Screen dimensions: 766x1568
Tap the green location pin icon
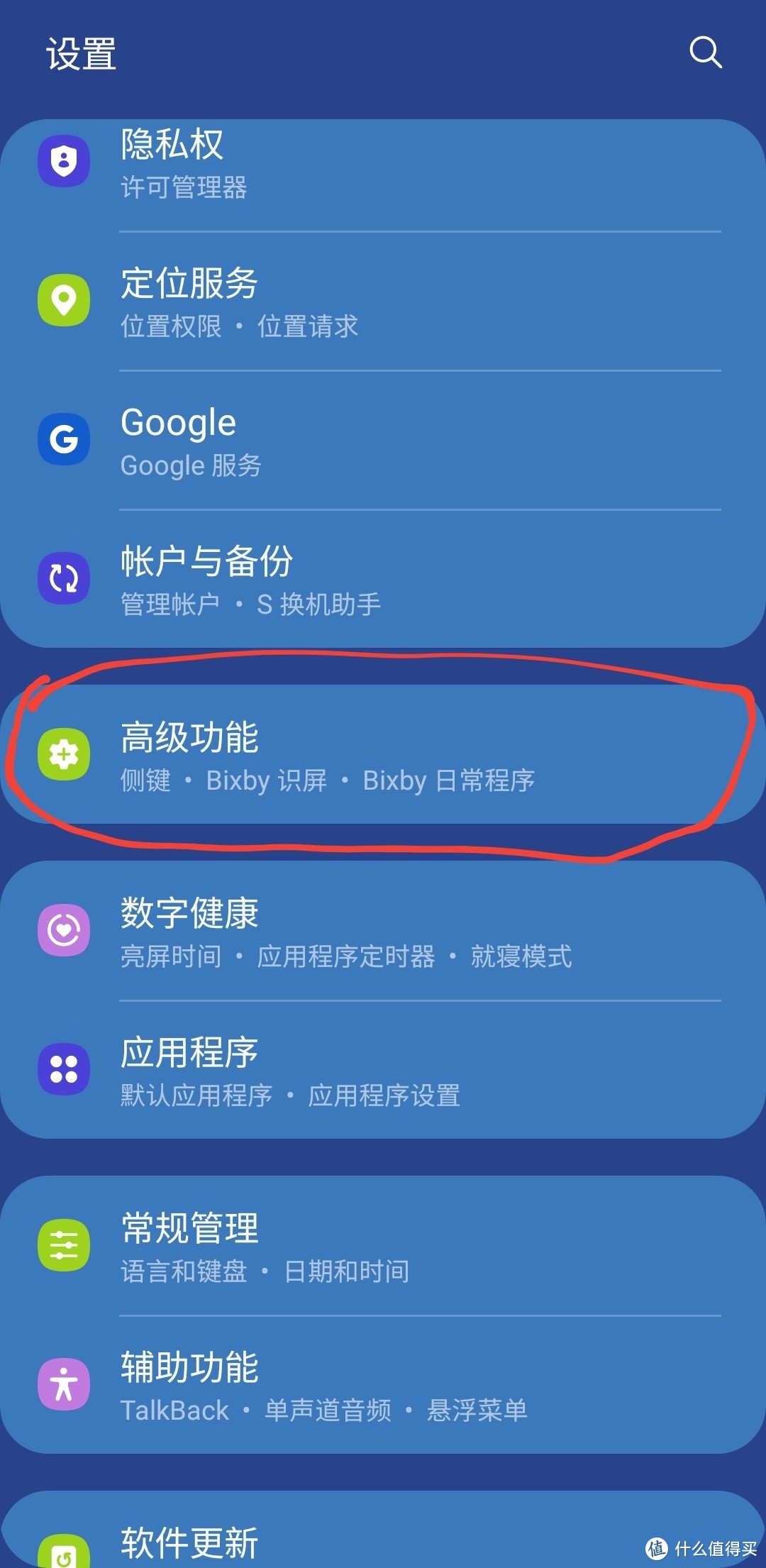(65, 299)
